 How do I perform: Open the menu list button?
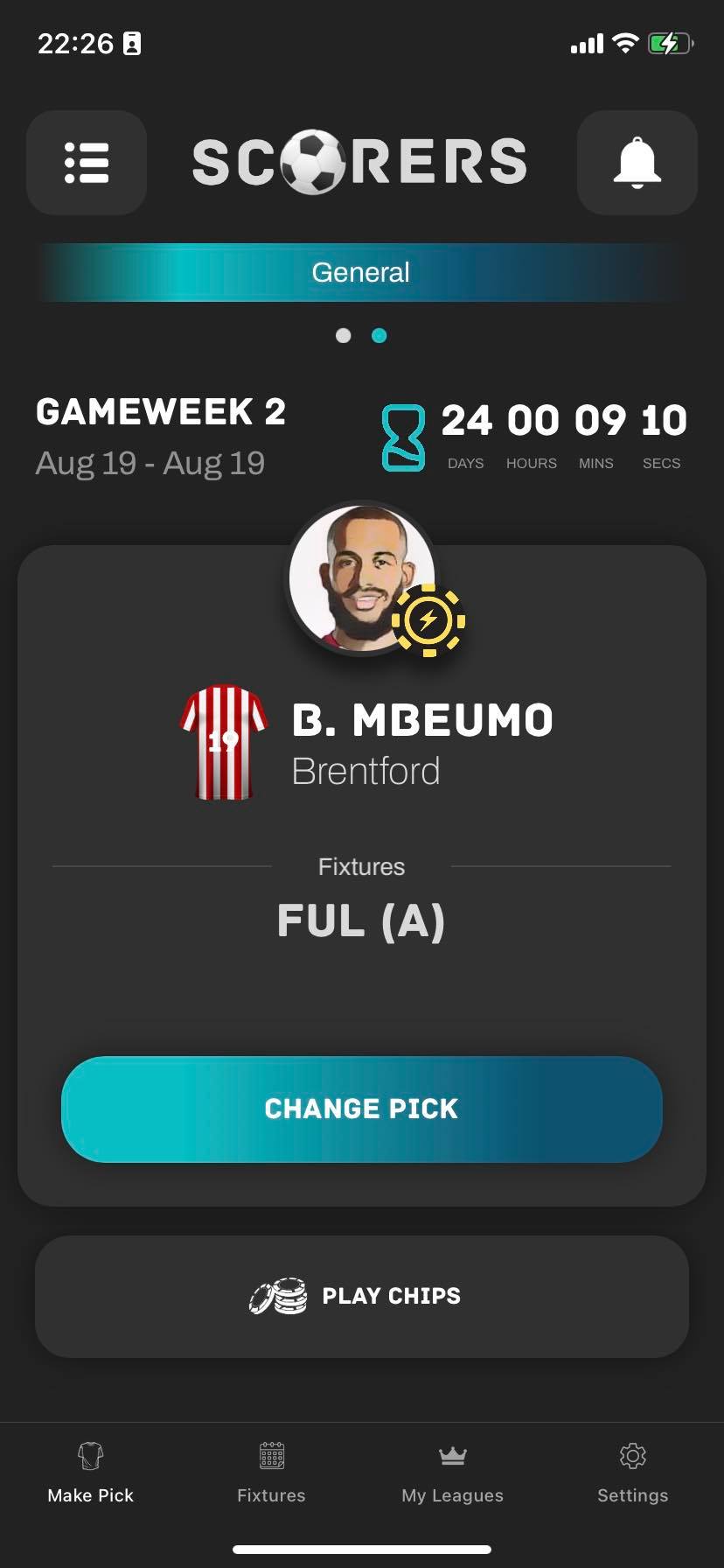pyautogui.click(x=87, y=163)
